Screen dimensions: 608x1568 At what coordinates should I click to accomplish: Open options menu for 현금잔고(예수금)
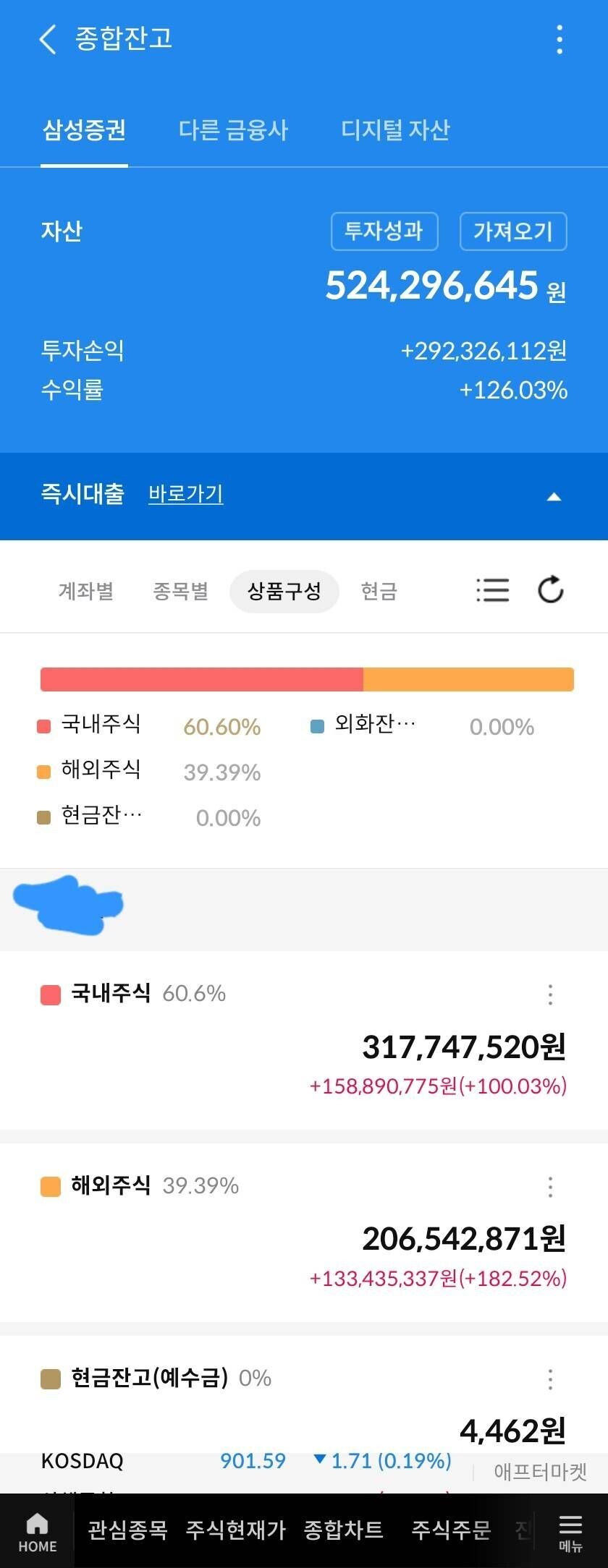(x=551, y=1379)
